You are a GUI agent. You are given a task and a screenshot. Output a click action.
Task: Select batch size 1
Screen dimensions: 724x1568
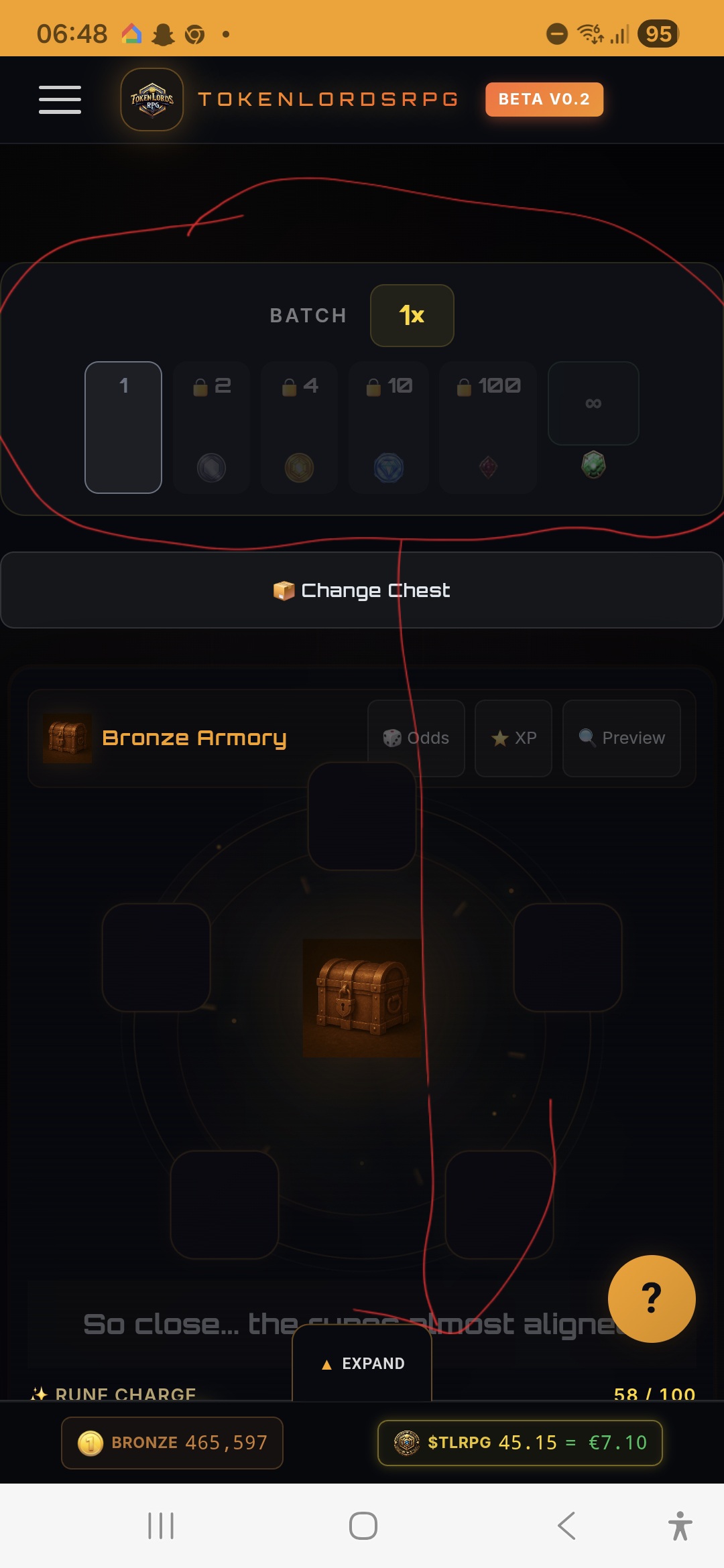pyautogui.click(x=123, y=427)
